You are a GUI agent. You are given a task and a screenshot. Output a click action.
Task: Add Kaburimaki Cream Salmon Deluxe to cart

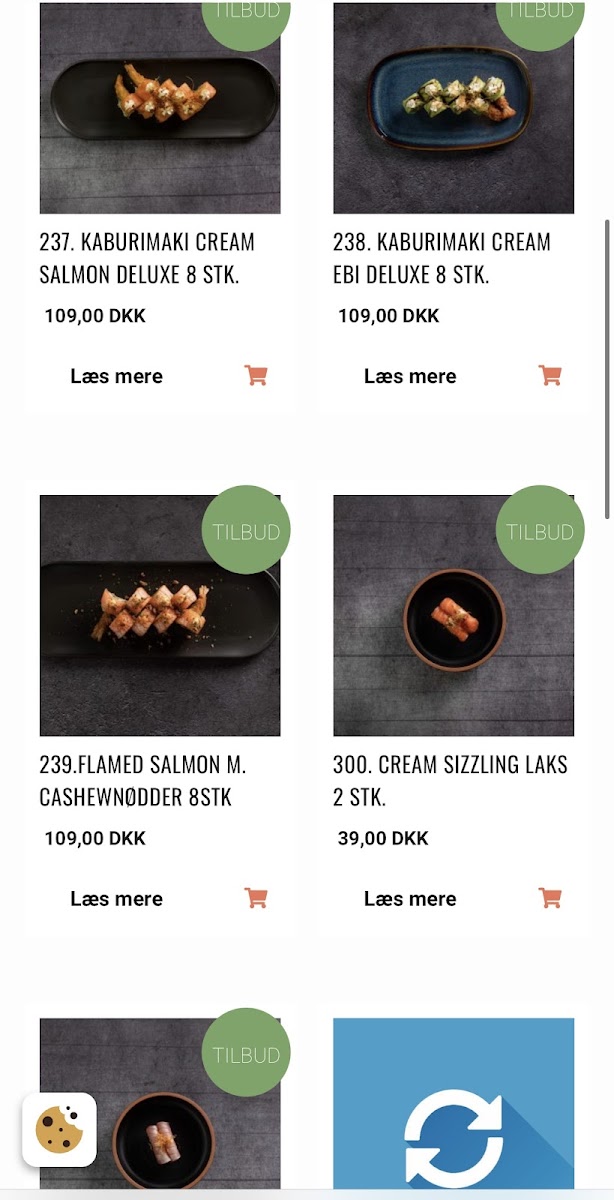pyautogui.click(x=256, y=376)
